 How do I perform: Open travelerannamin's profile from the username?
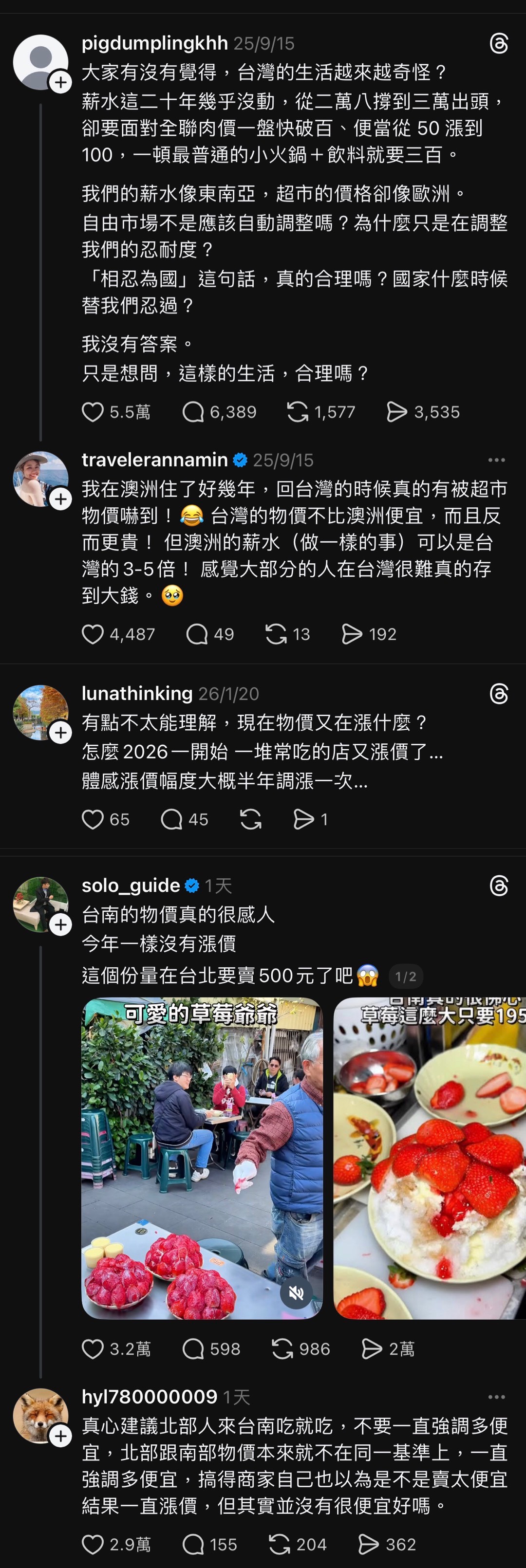(x=155, y=460)
